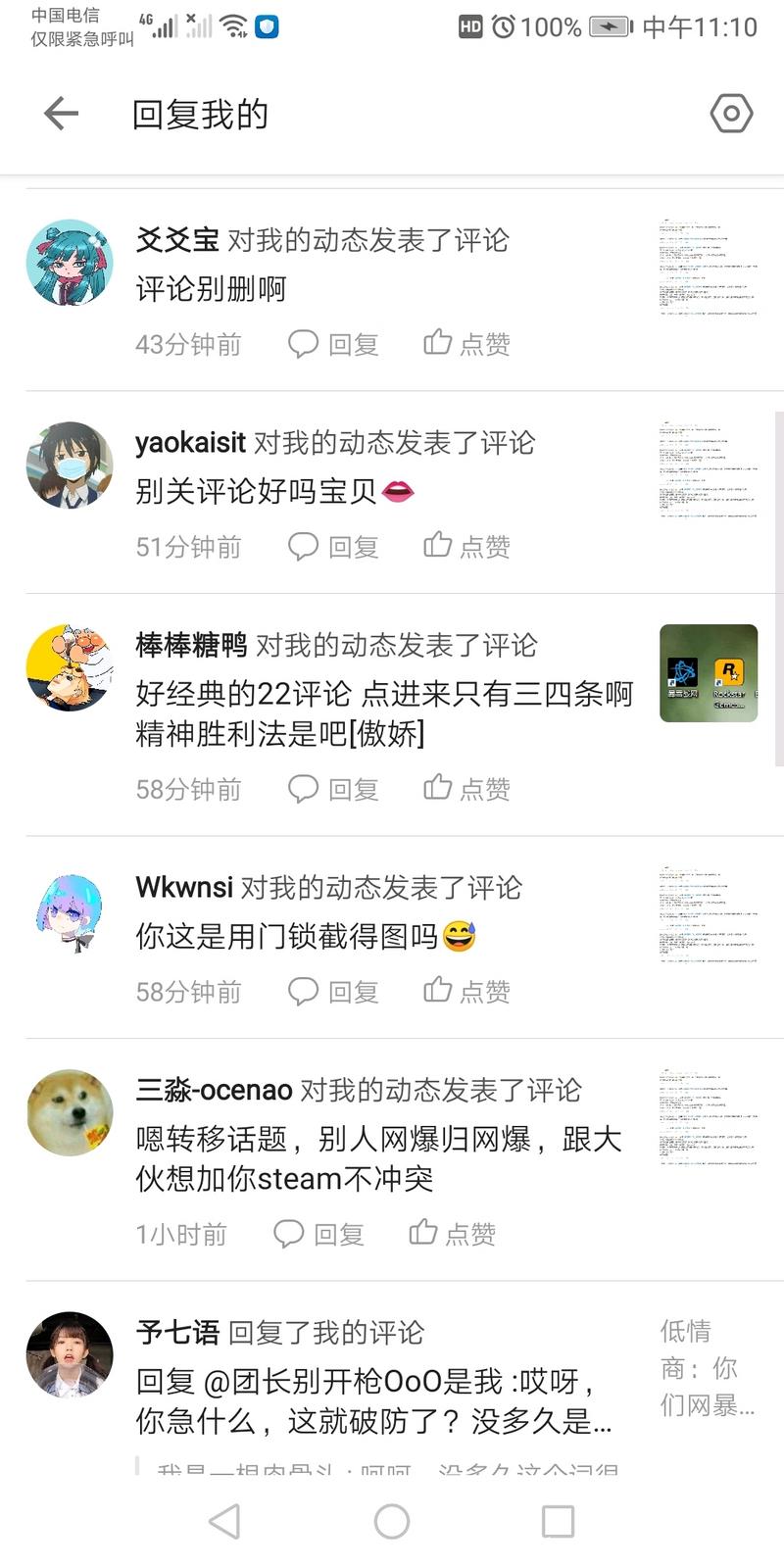
Task: Go back from 回复我的 page
Action: point(61,114)
